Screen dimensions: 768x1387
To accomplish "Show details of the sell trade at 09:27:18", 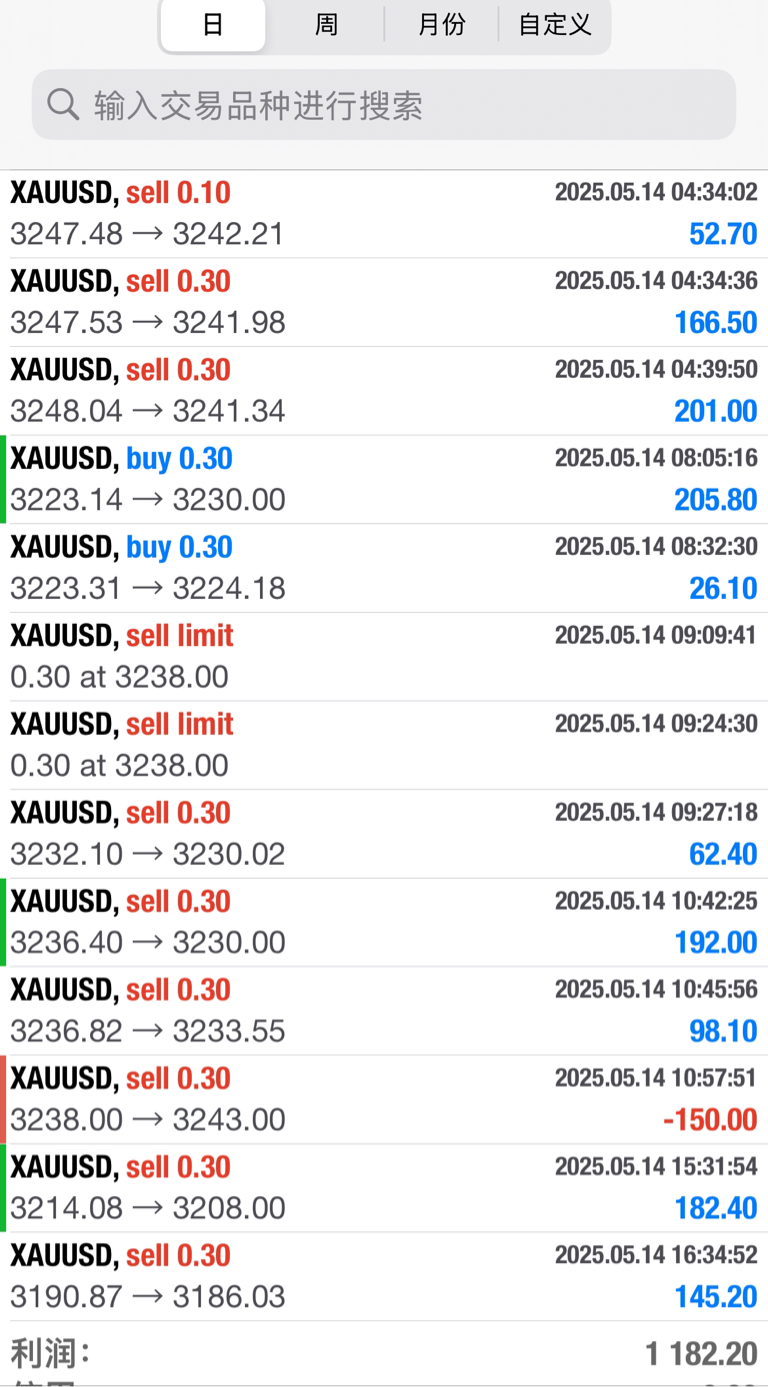I will pyautogui.click(x=384, y=834).
